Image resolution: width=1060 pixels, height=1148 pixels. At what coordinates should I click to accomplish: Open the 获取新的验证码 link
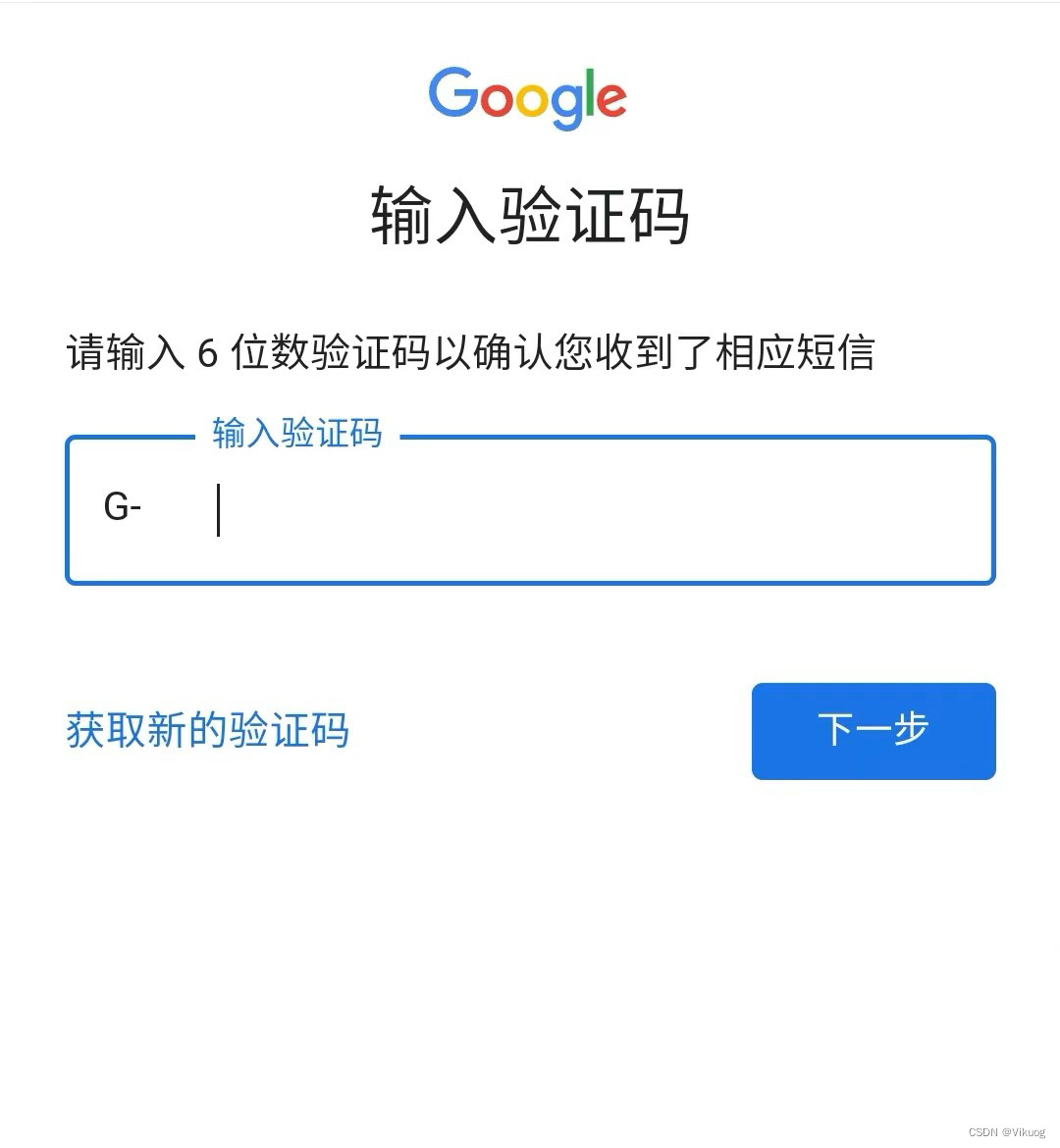[207, 731]
